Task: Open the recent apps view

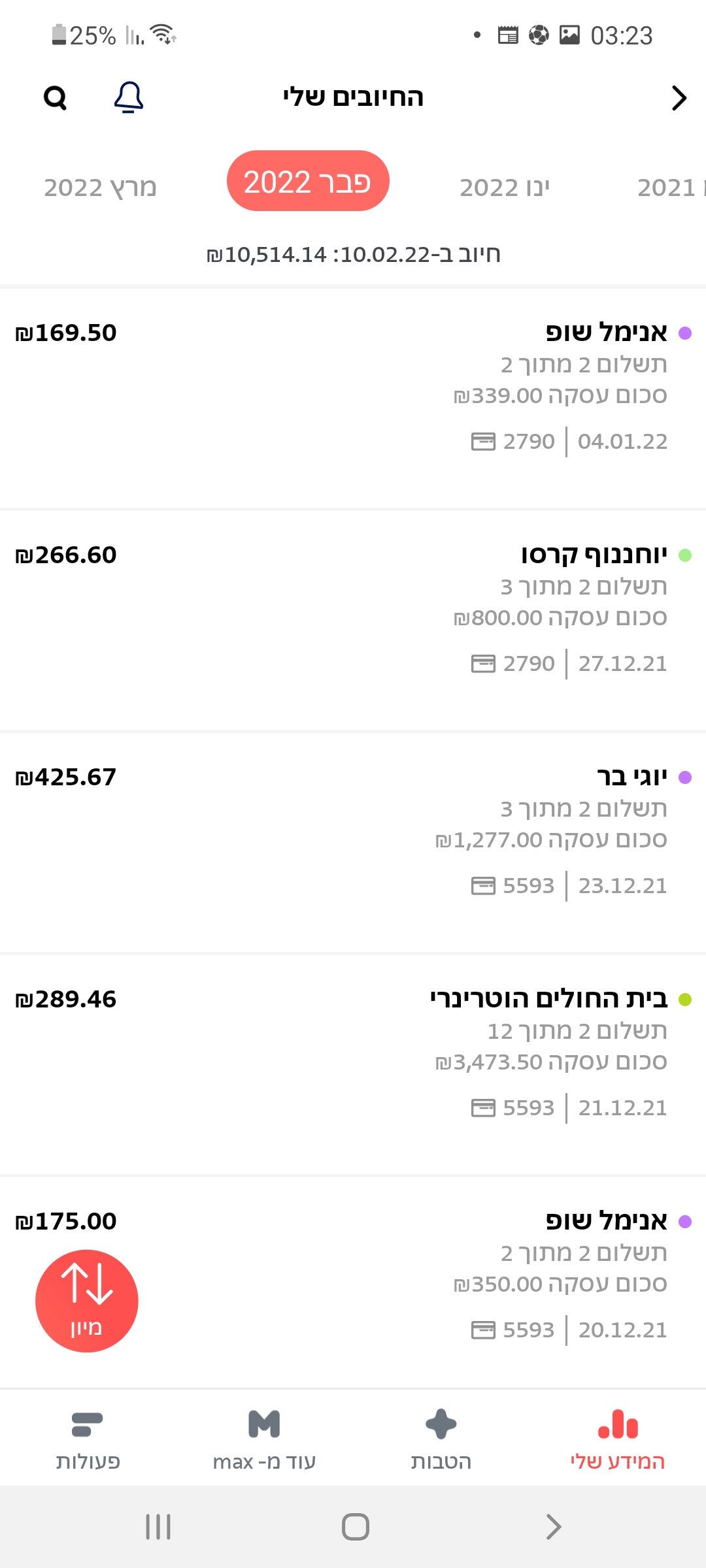Action: tap(158, 1527)
